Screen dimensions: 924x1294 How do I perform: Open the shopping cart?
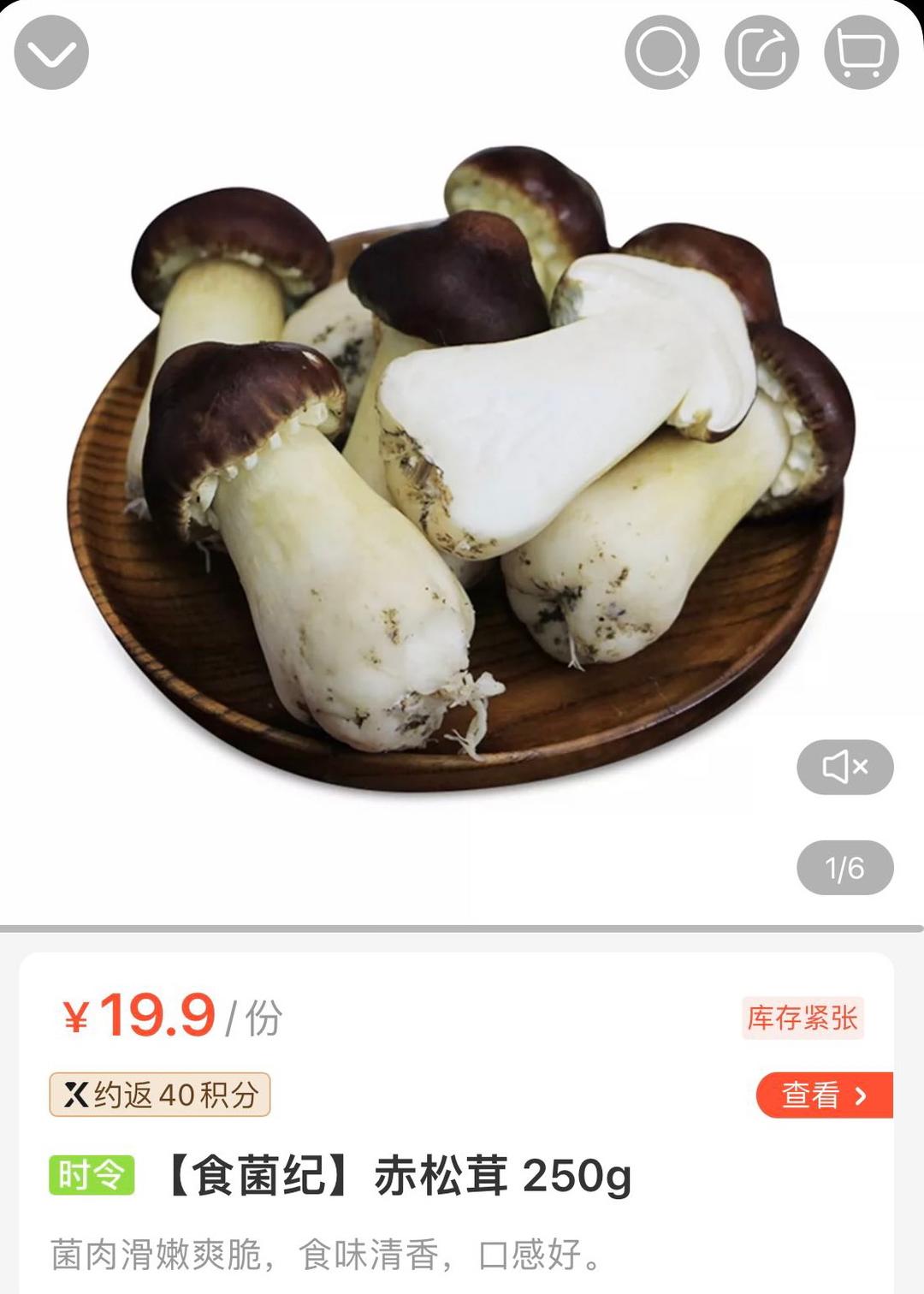861,52
